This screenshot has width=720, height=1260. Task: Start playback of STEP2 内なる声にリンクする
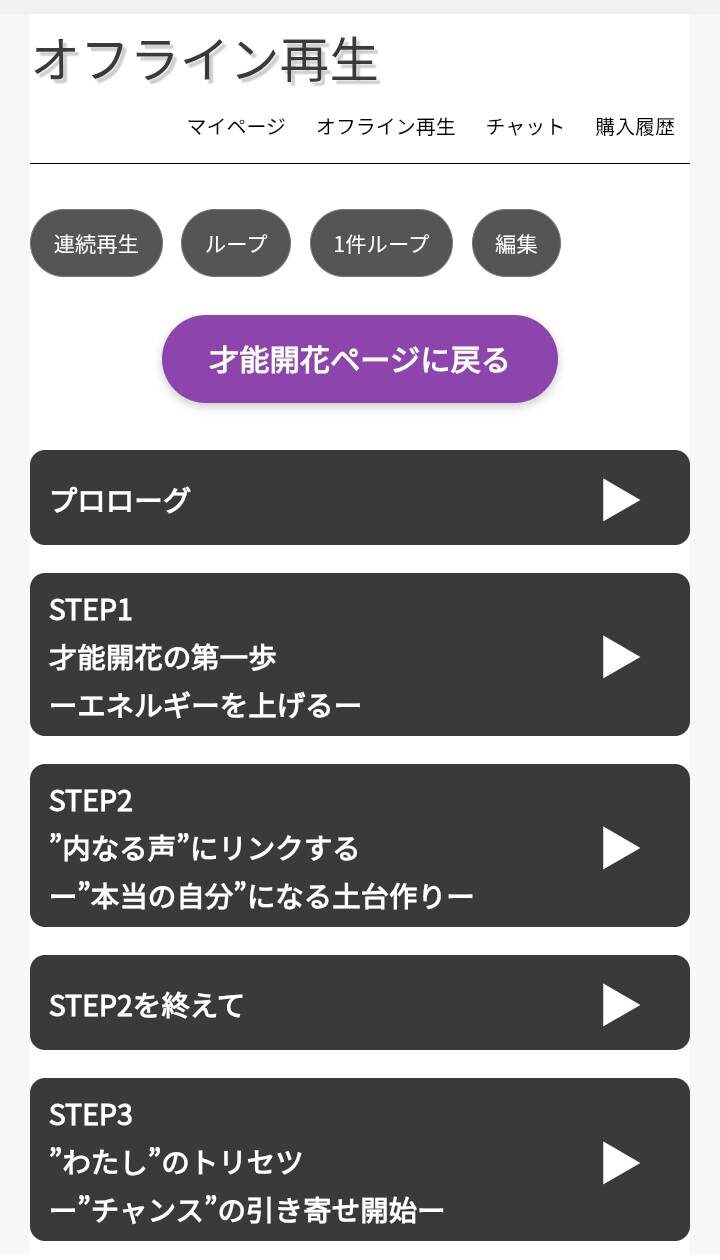620,846
